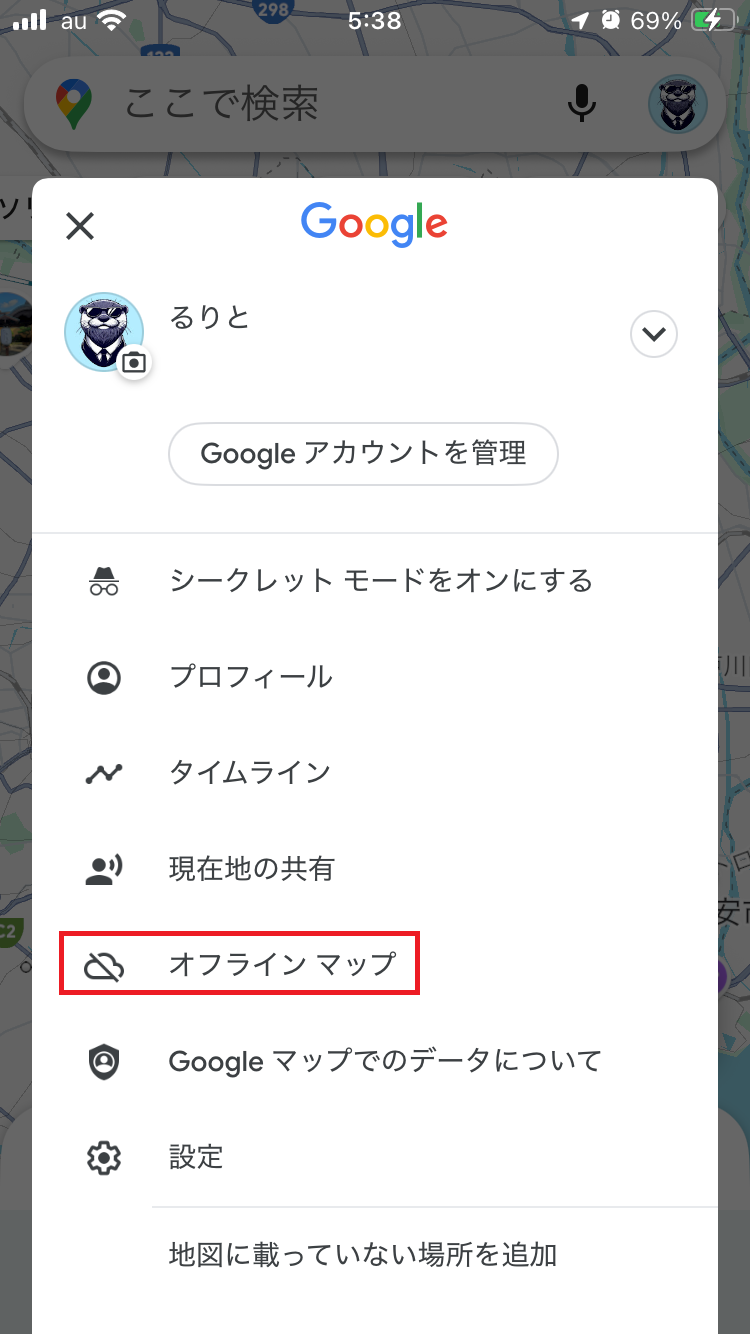
Task: Close the Google account menu
Action: point(80,226)
